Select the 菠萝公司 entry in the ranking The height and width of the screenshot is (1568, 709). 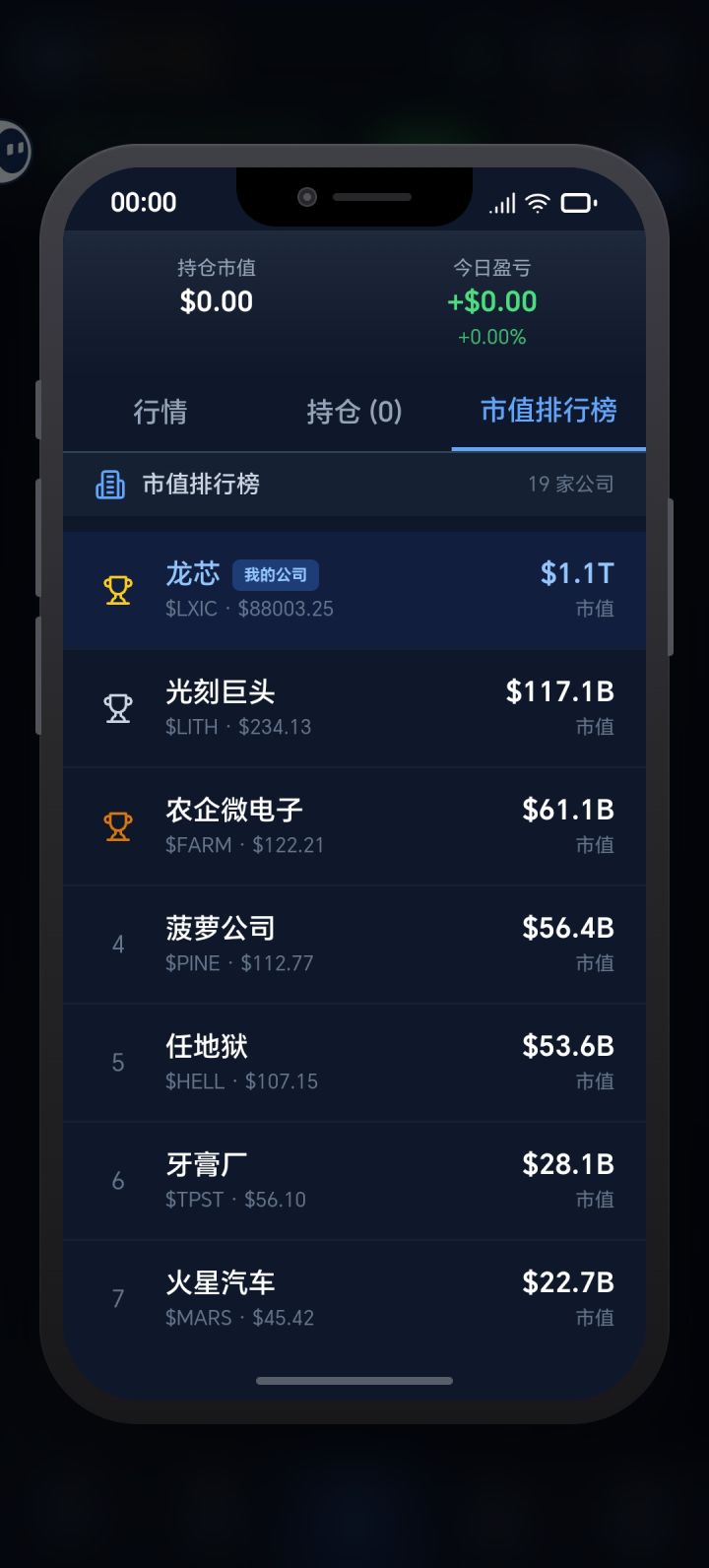point(354,944)
